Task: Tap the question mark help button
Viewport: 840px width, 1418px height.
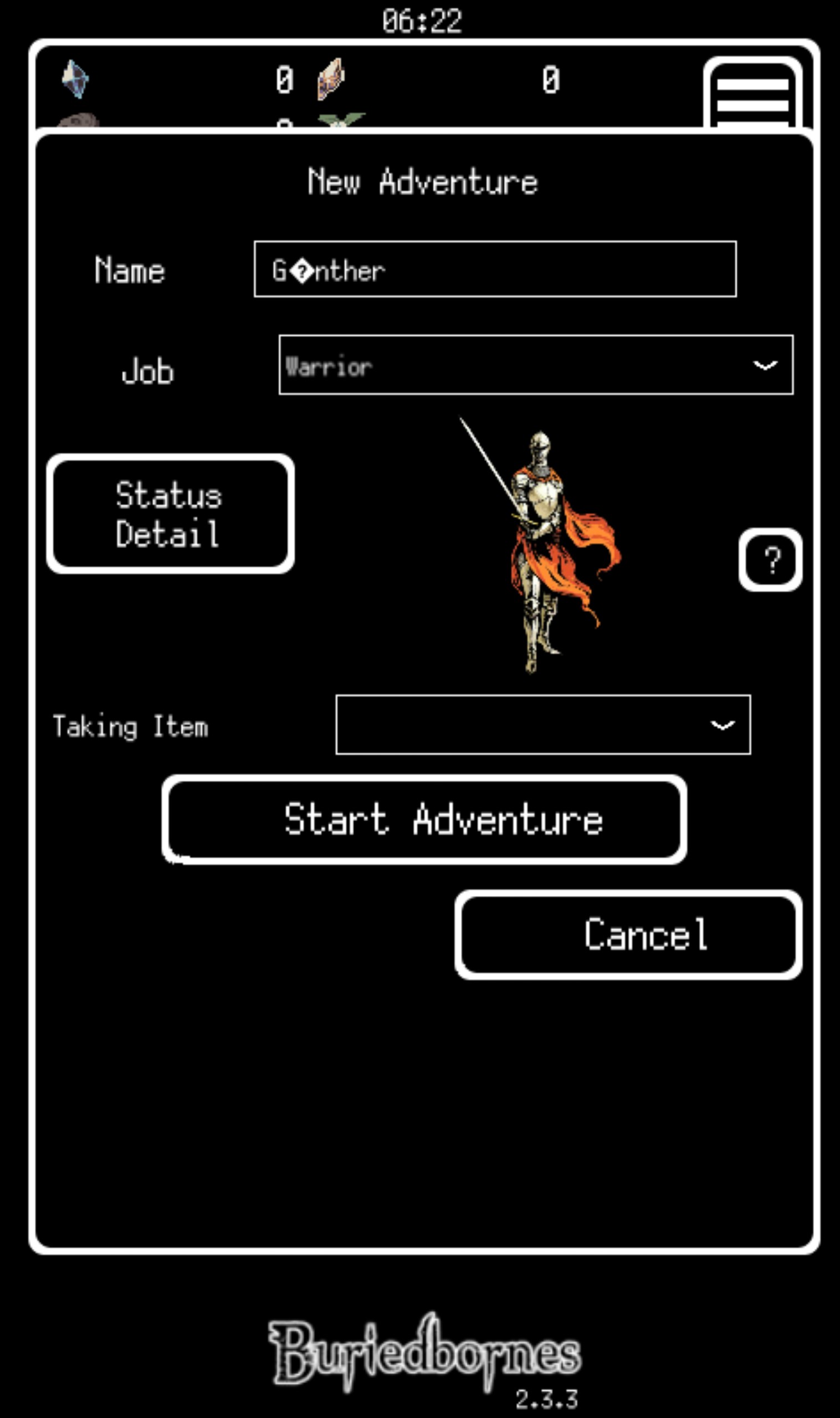Action: (x=770, y=559)
